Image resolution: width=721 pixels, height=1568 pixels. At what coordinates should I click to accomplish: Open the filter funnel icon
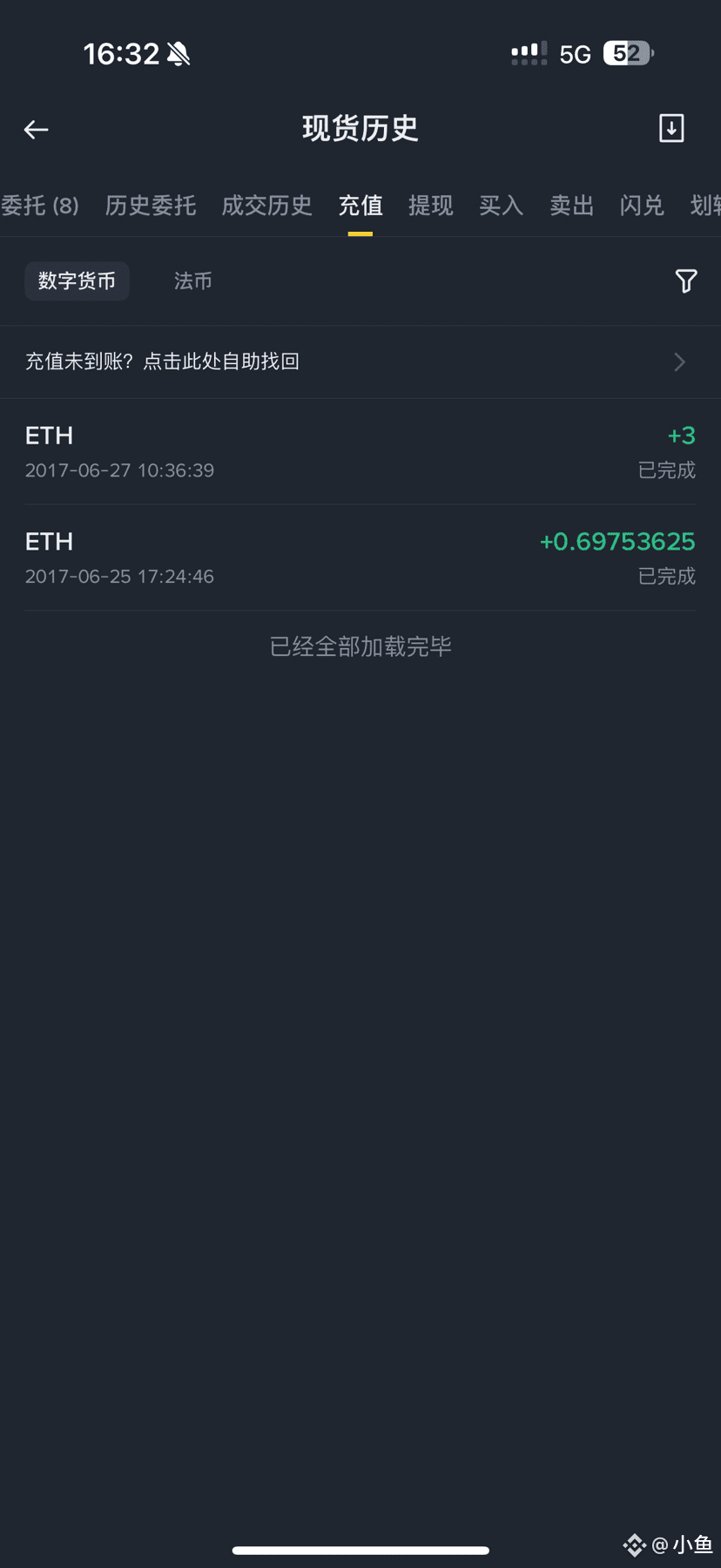coord(686,280)
